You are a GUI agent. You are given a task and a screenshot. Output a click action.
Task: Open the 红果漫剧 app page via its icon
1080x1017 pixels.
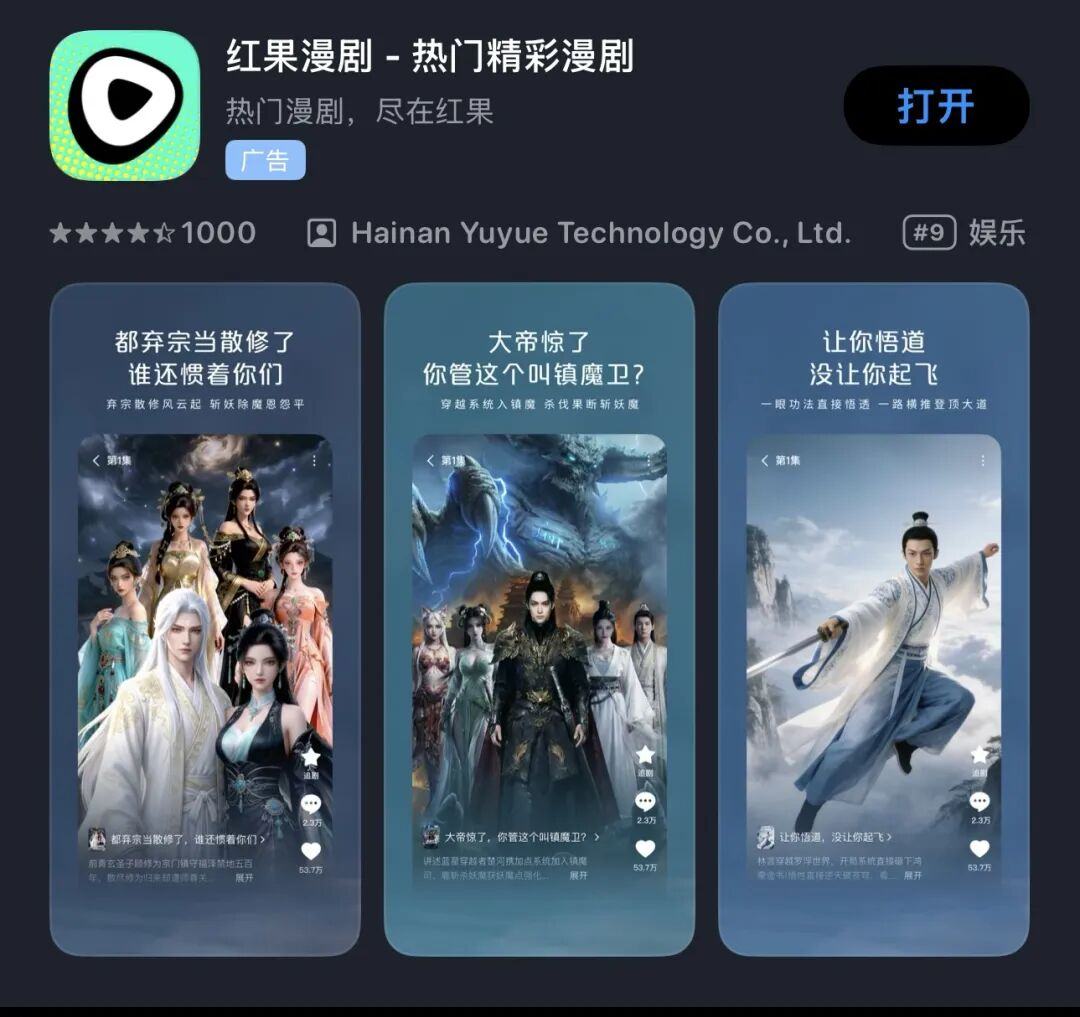click(x=125, y=106)
